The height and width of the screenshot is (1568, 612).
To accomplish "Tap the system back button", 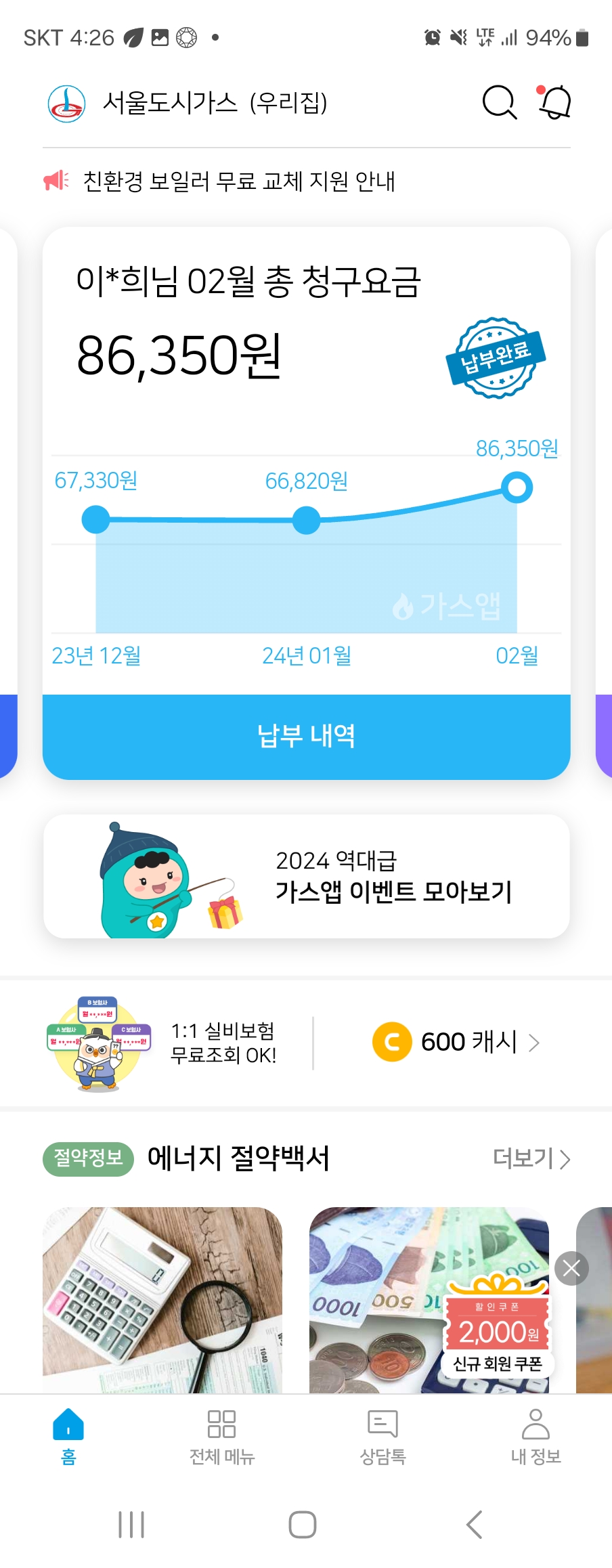I will click(474, 1525).
